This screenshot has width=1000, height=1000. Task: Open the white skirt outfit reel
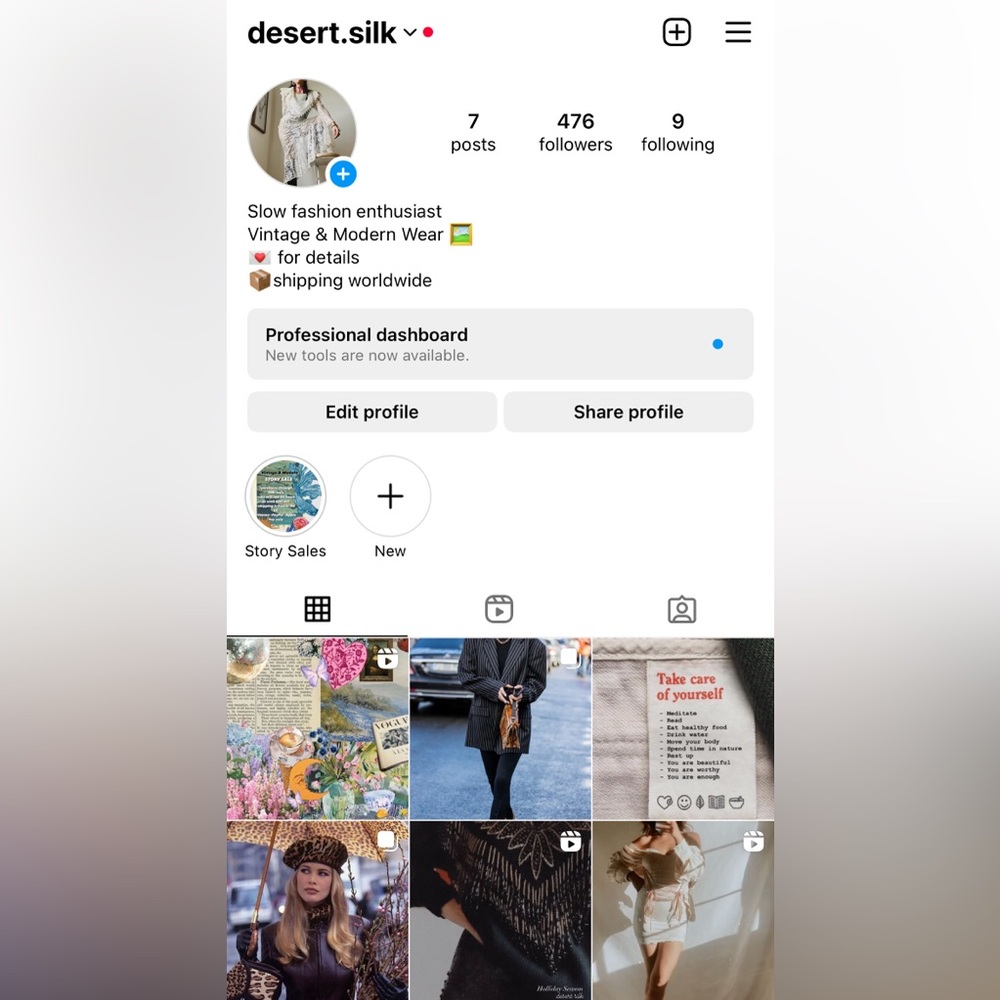[683, 910]
